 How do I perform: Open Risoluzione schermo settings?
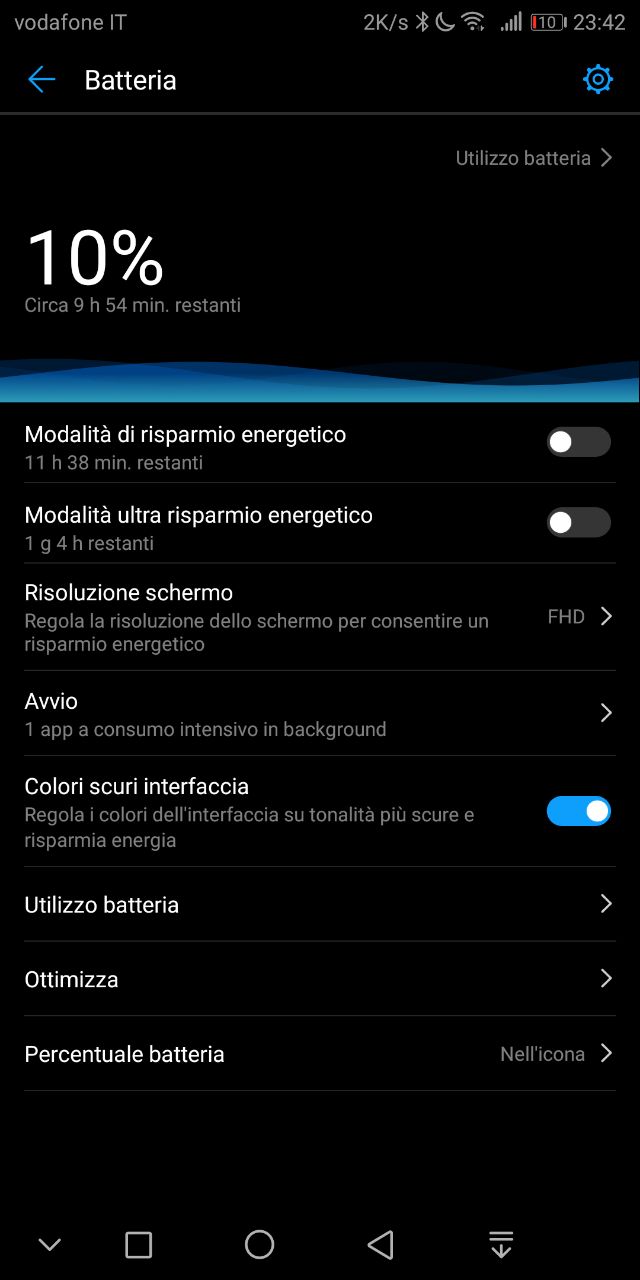(x=320, y=617)
